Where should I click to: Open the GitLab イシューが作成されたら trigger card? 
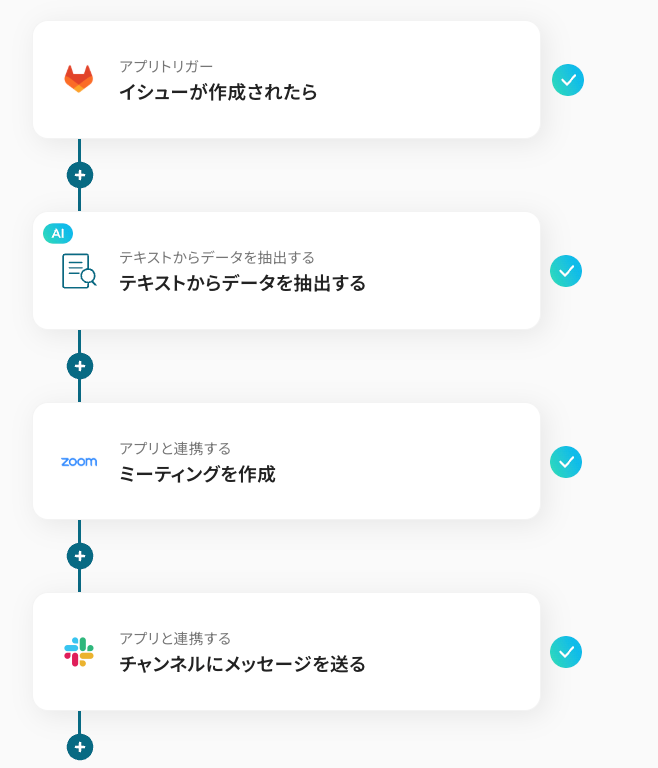(286, 80)
